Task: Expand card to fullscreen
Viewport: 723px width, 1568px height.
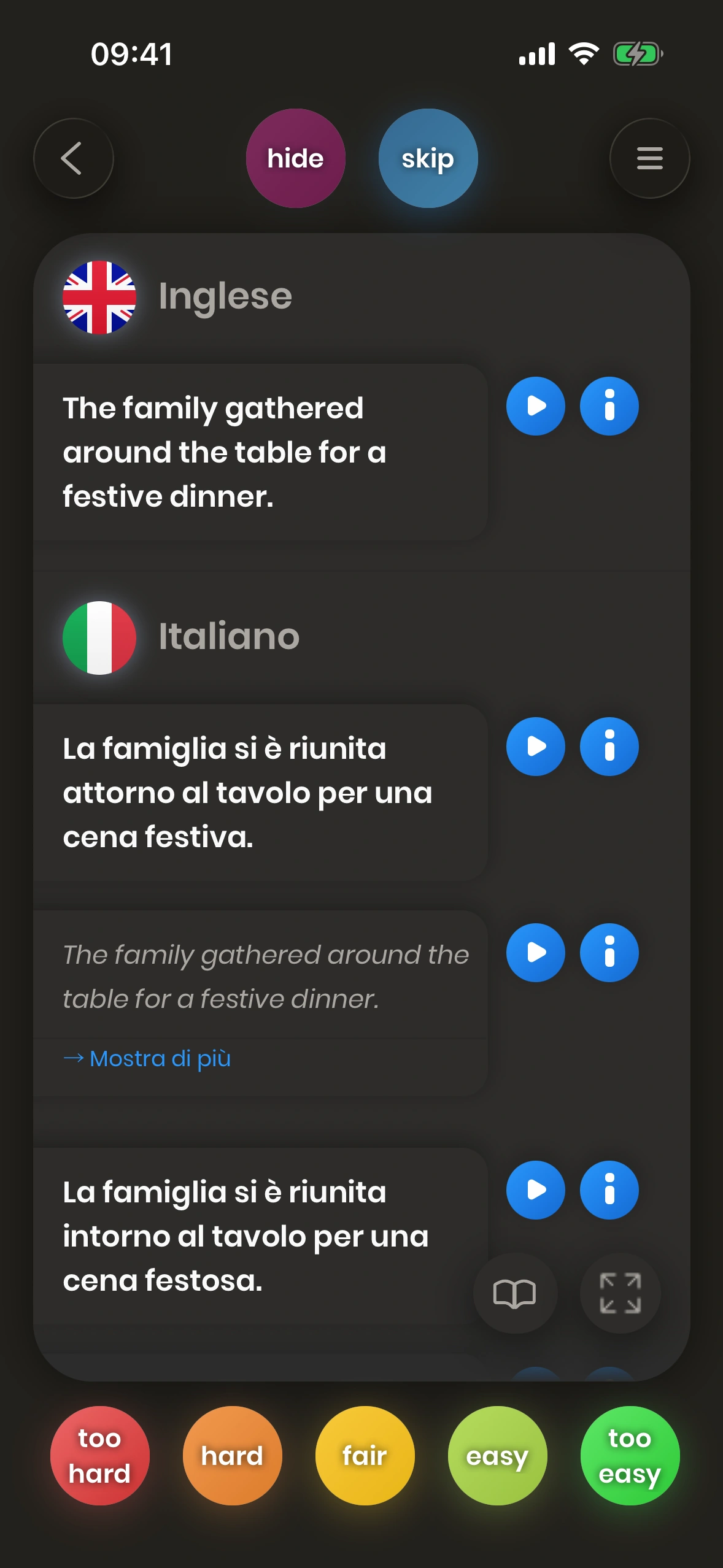Action: 620,1293
